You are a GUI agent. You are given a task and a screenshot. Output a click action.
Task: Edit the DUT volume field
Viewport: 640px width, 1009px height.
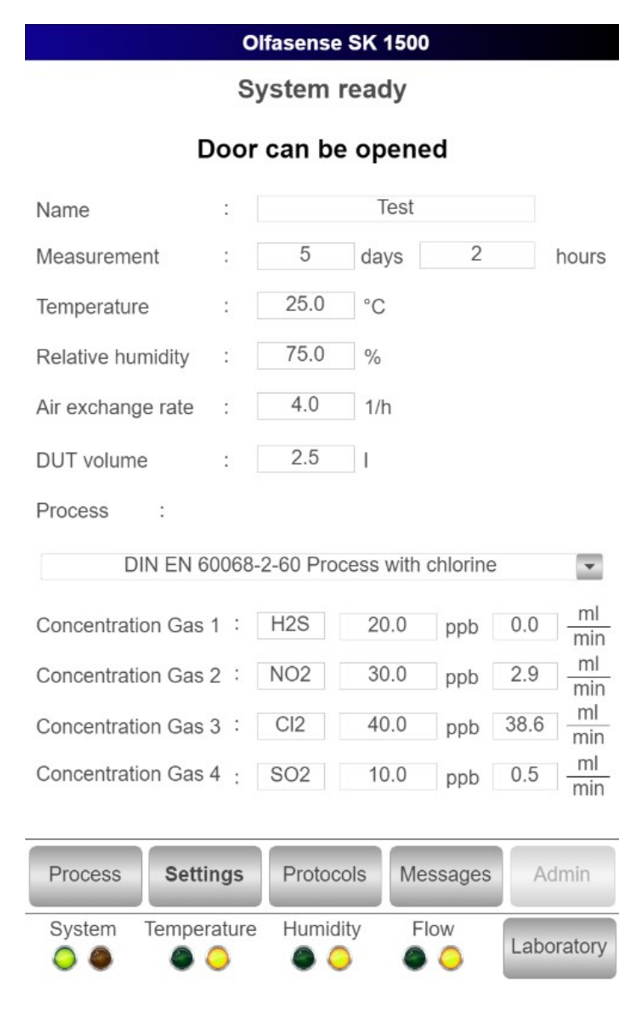305,459
